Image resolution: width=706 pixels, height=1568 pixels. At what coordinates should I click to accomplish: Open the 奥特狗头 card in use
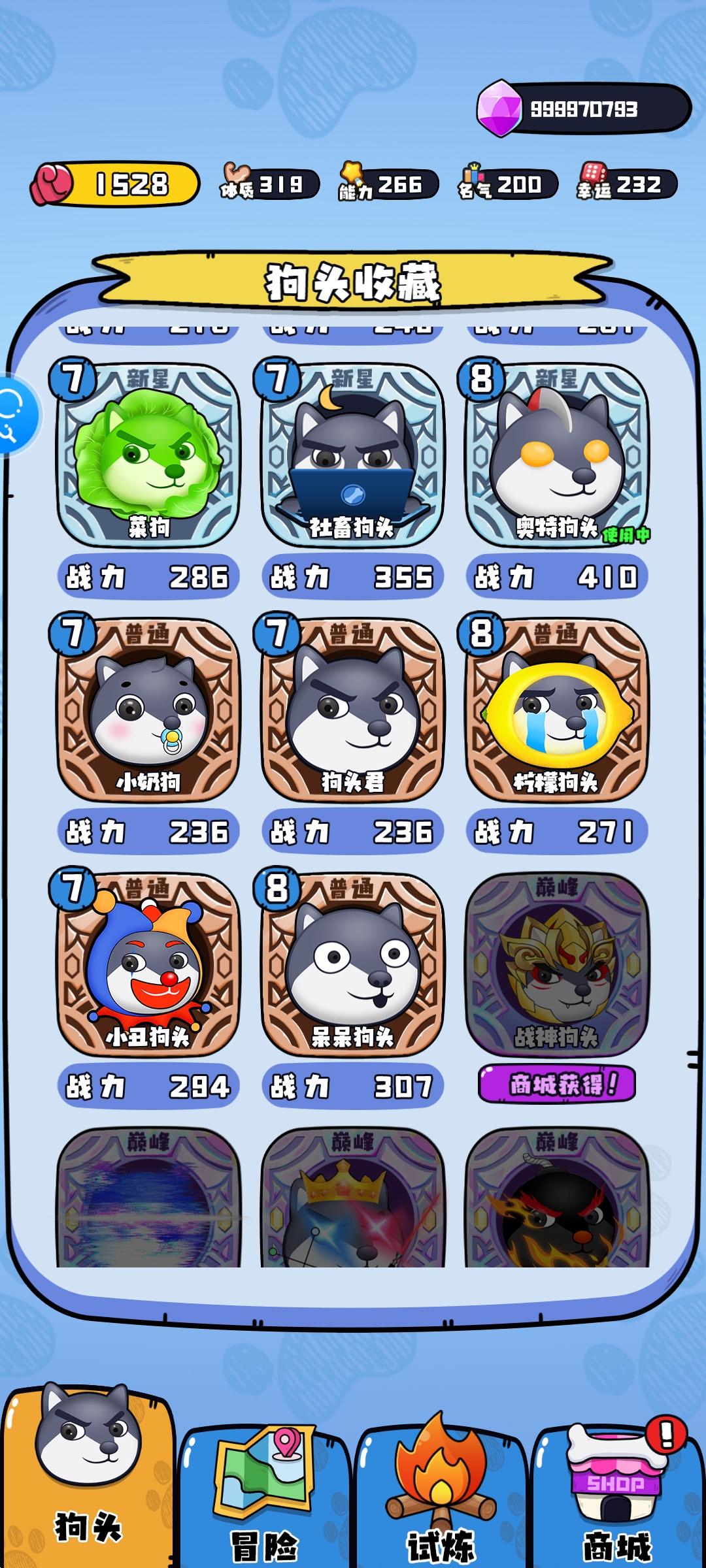(x=556, y=455)
